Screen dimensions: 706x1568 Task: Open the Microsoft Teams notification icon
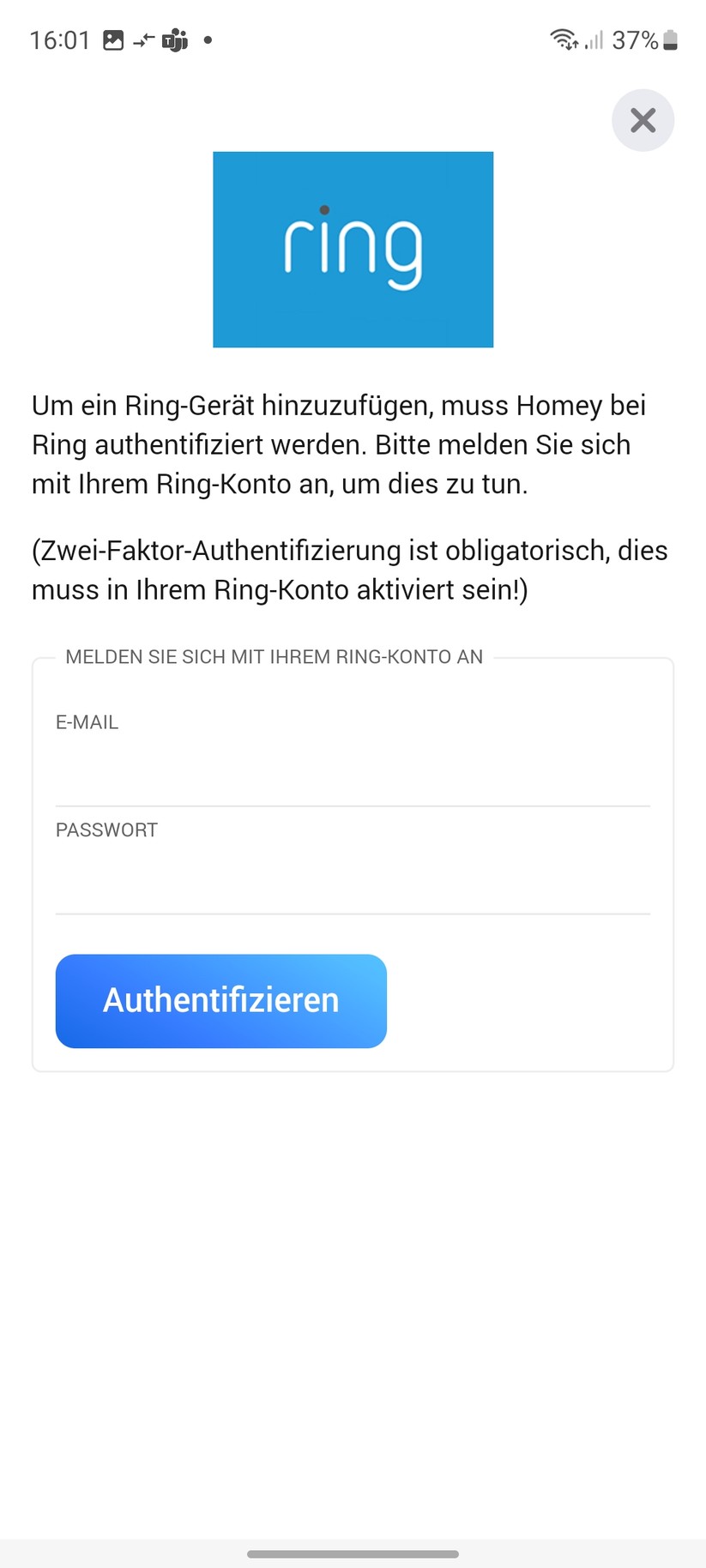coord(175,39)
